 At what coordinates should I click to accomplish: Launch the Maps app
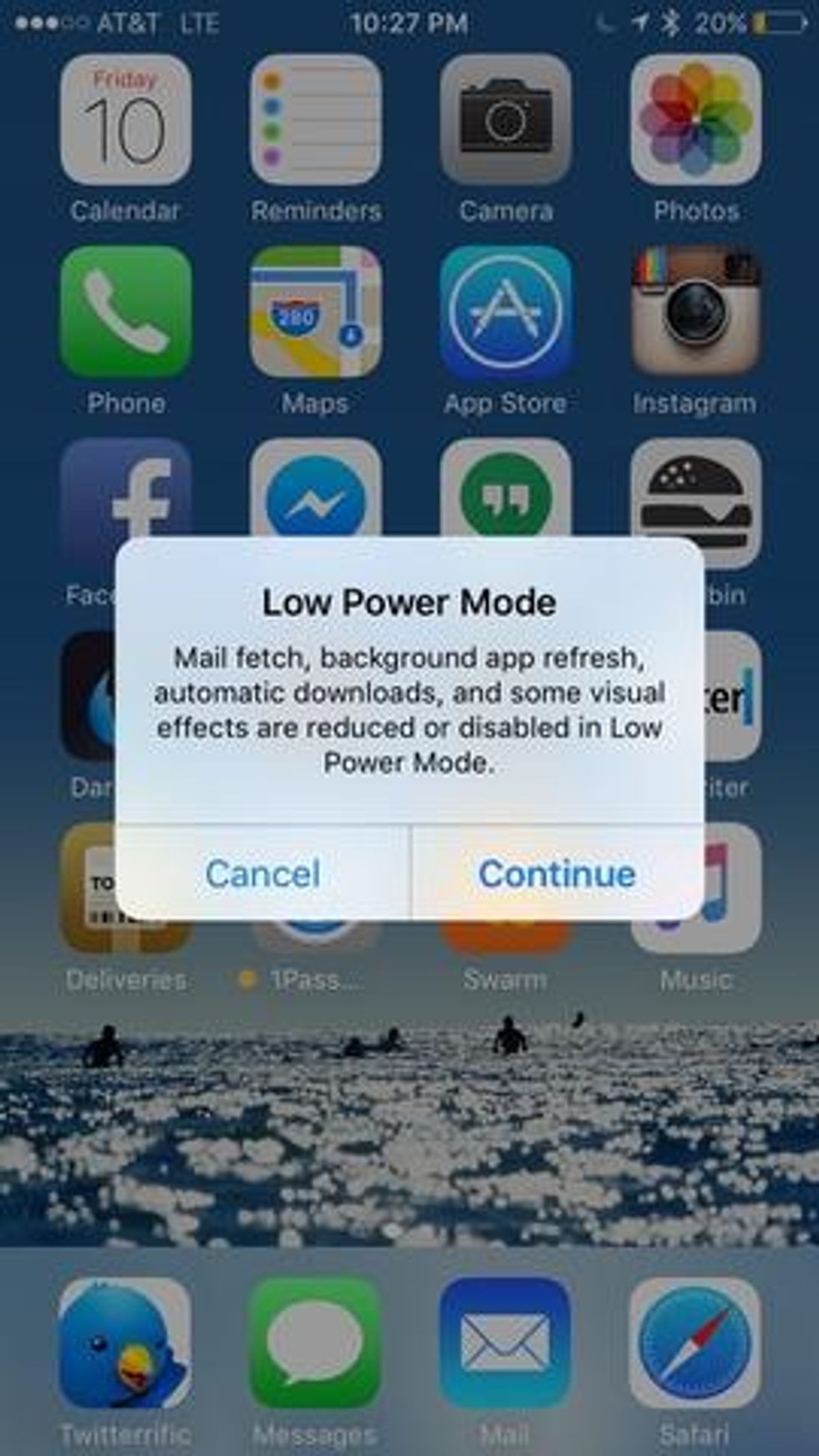coord(316,312)
